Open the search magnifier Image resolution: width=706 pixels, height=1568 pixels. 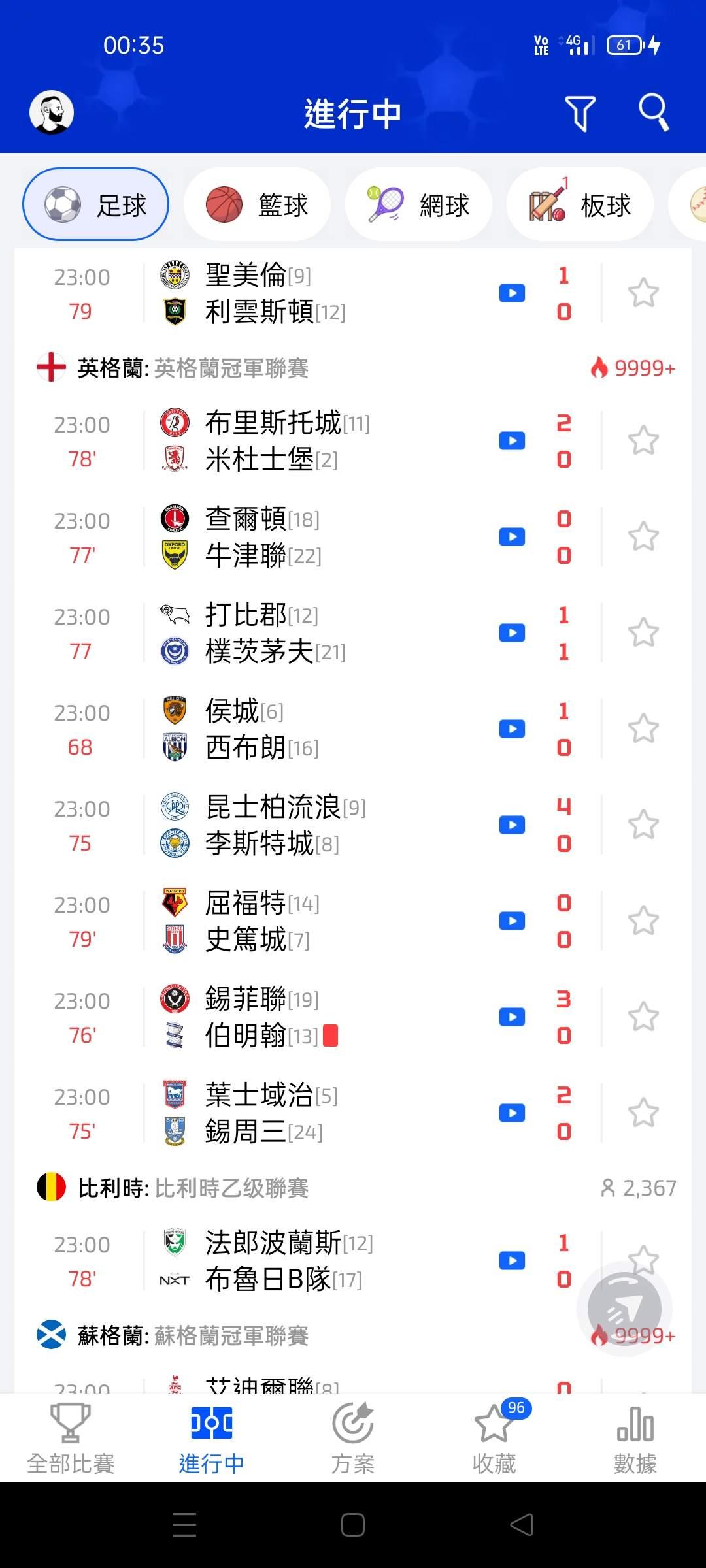[653, 112]
